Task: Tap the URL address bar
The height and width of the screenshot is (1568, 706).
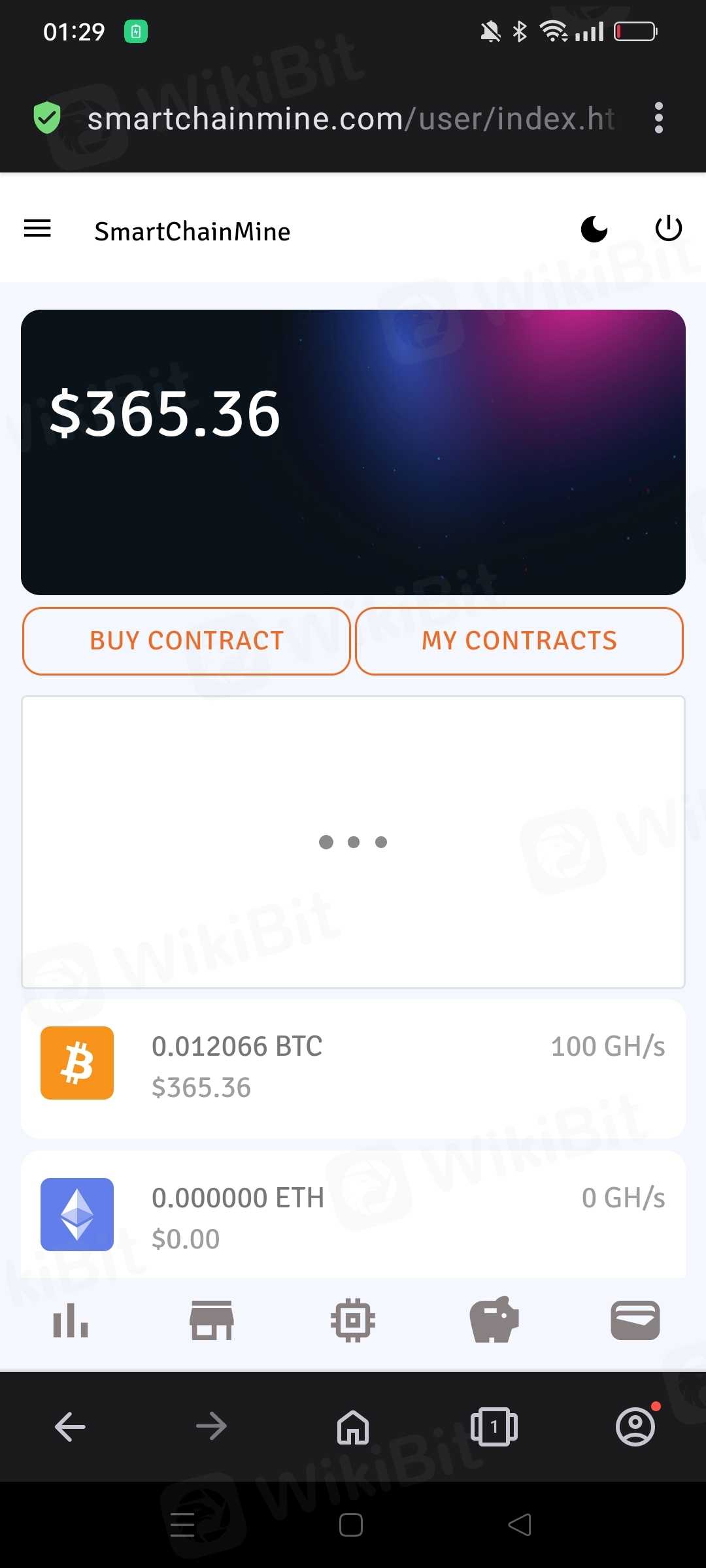Action: [352, 119]
